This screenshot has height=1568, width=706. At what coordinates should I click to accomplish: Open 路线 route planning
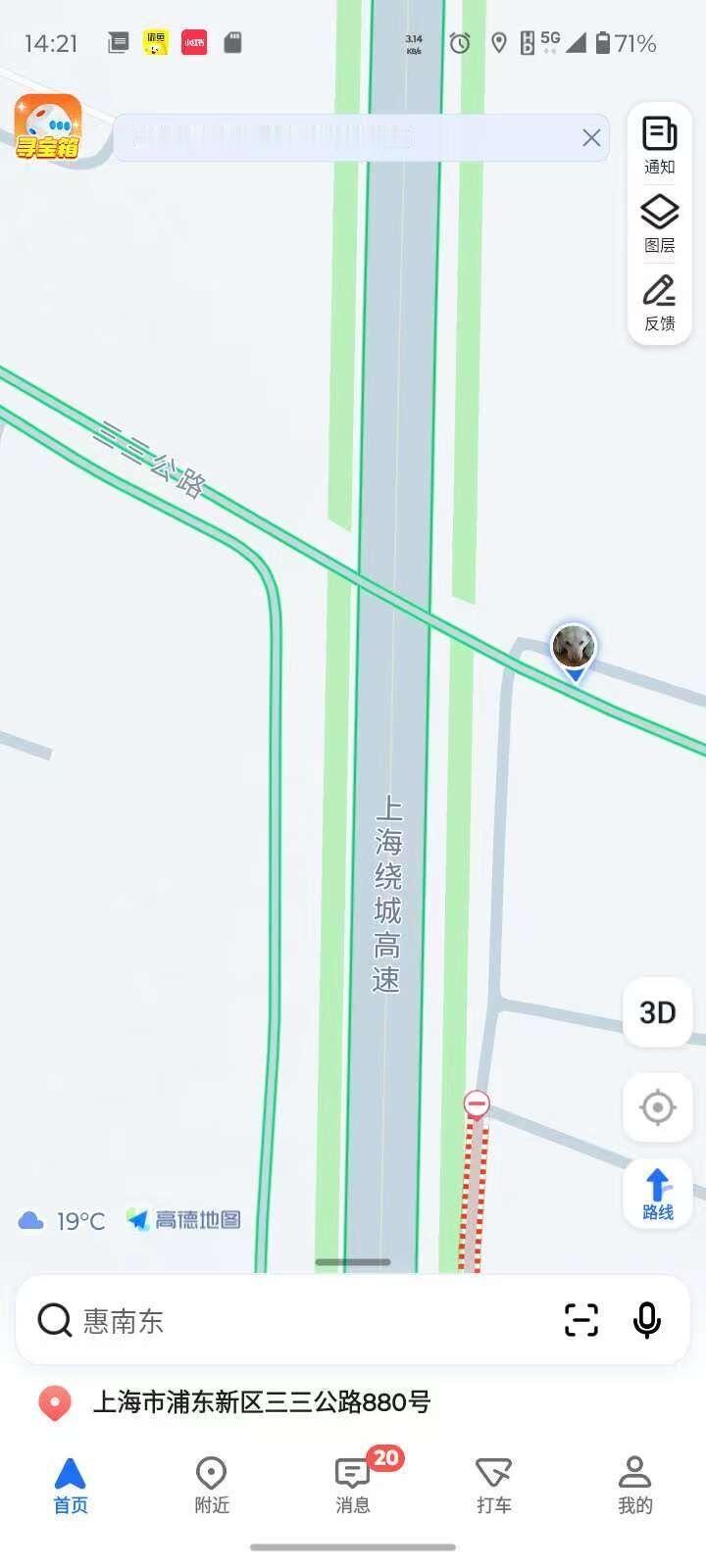(658, 1194)
